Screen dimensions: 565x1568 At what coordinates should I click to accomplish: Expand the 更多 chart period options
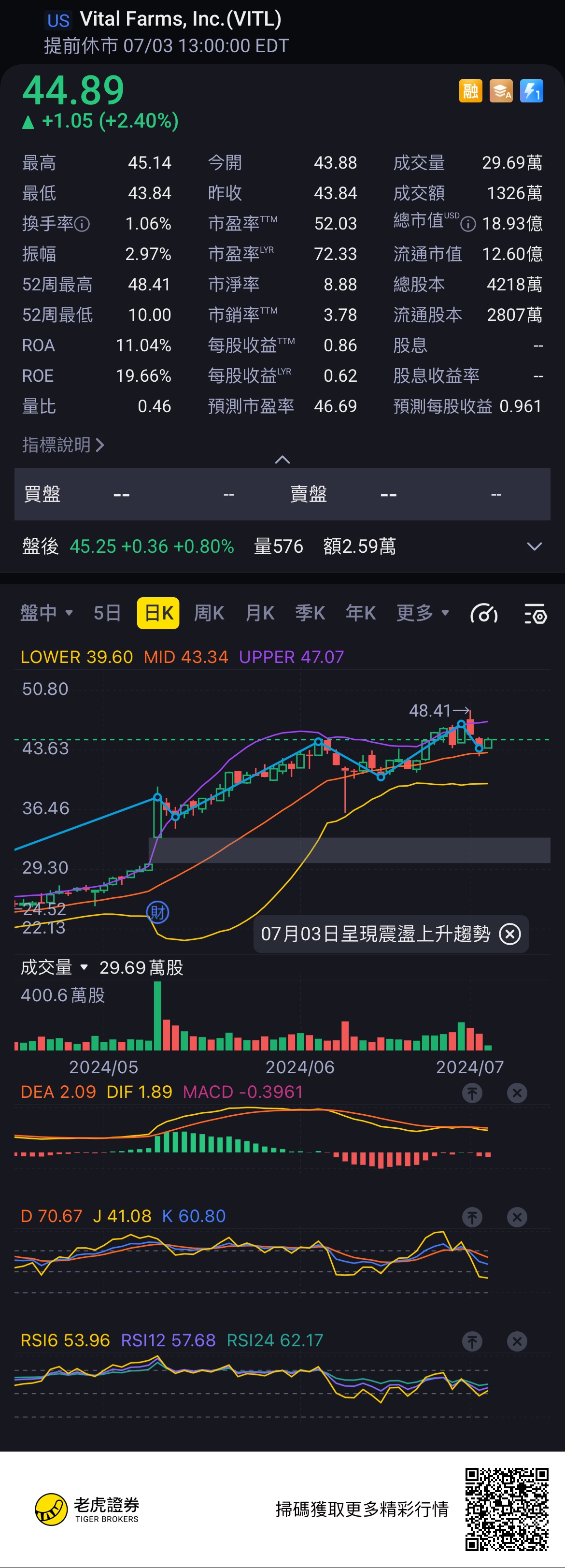coord(423,613)
